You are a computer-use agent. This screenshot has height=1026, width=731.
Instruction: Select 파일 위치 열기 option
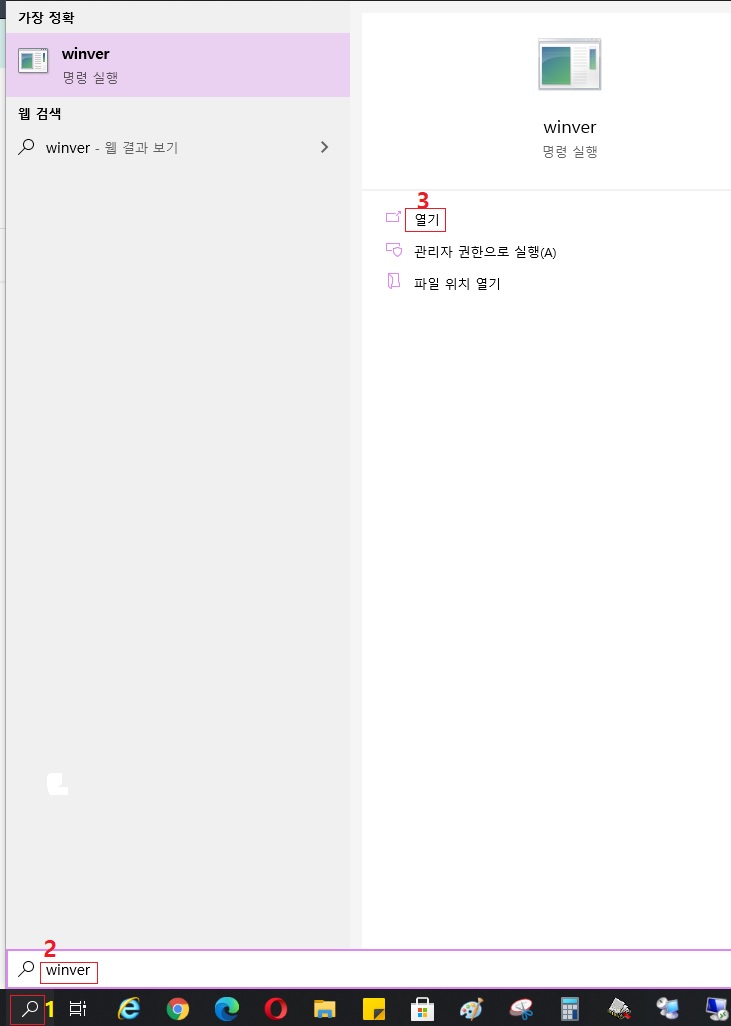[456, 283]
